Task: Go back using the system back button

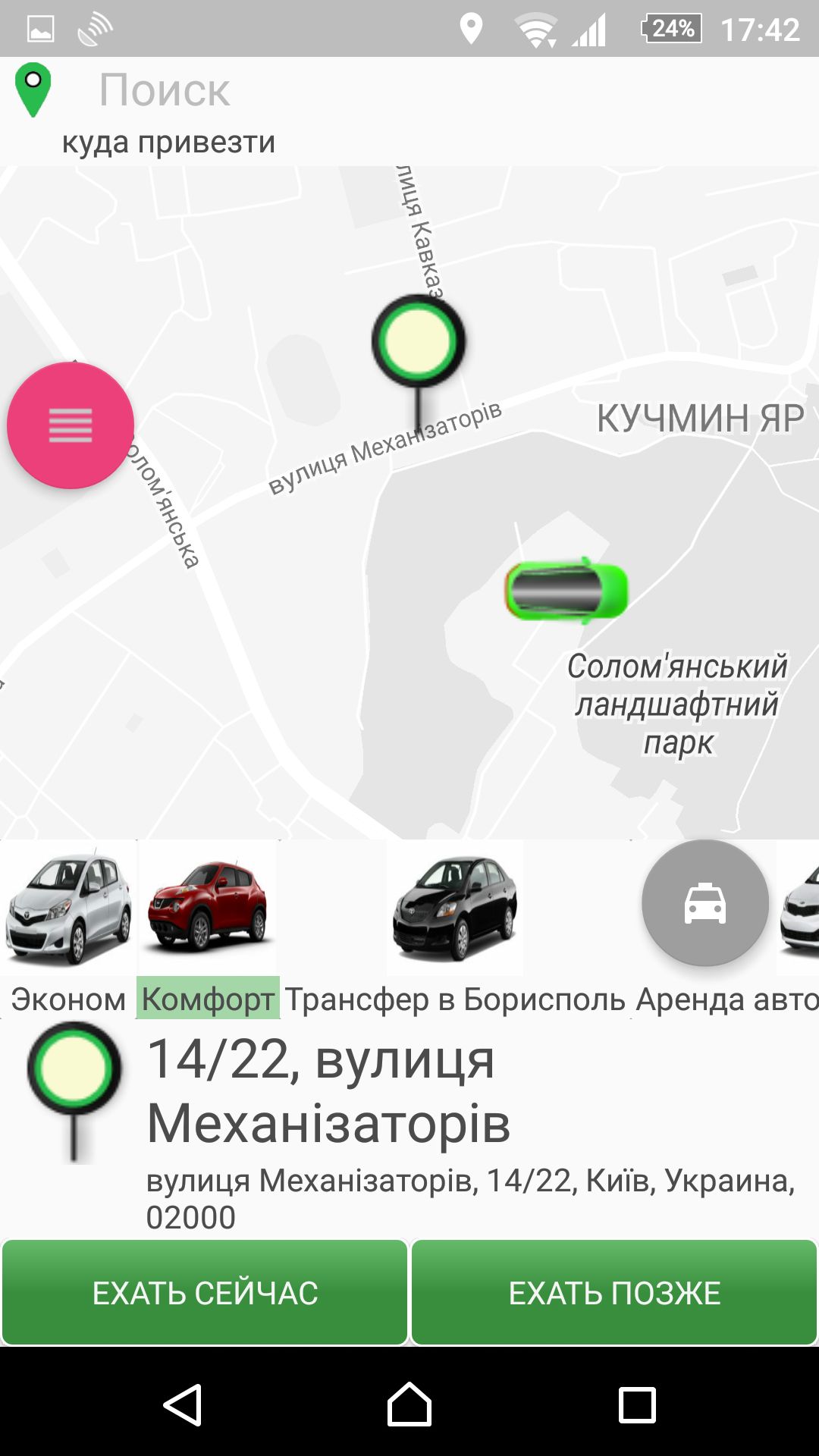Action: (182, 1405)
